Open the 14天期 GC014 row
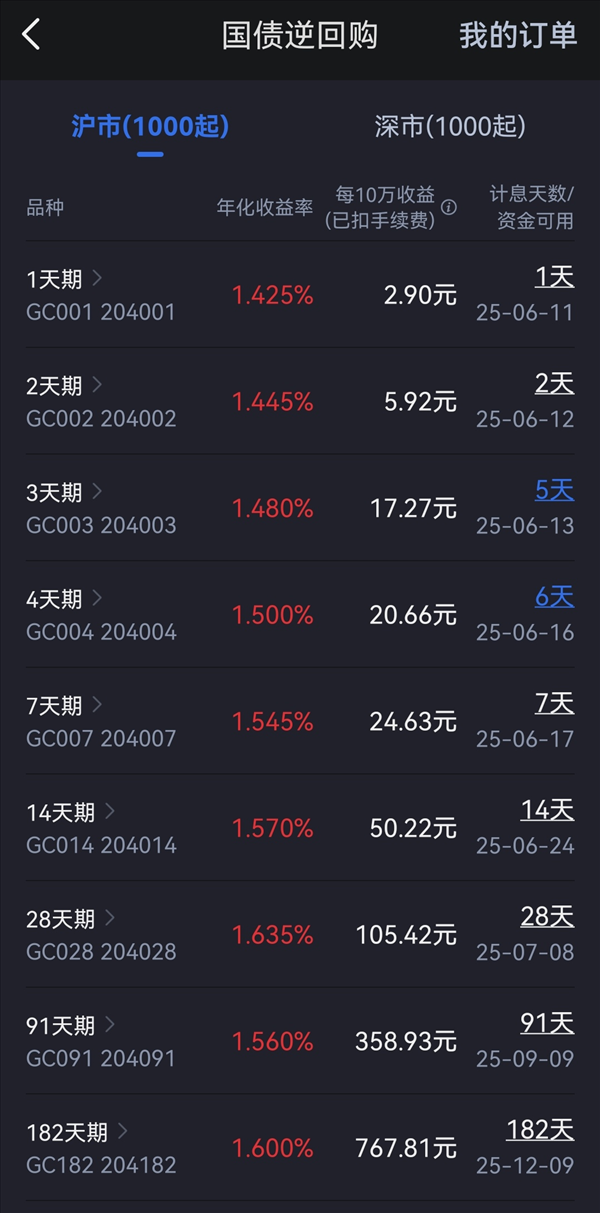The image size is (600, 1213). [300, 828]
